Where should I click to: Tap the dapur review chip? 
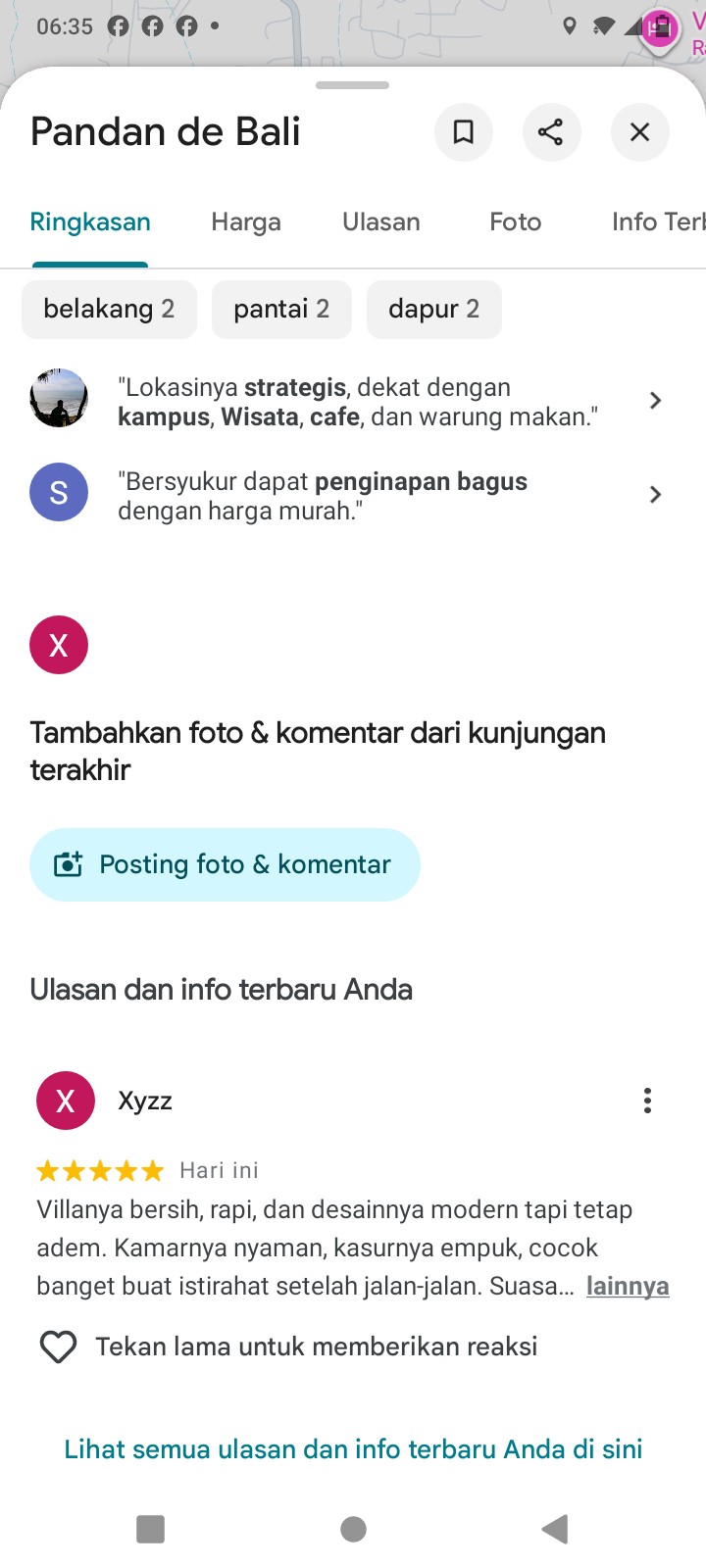coord(433,310)
